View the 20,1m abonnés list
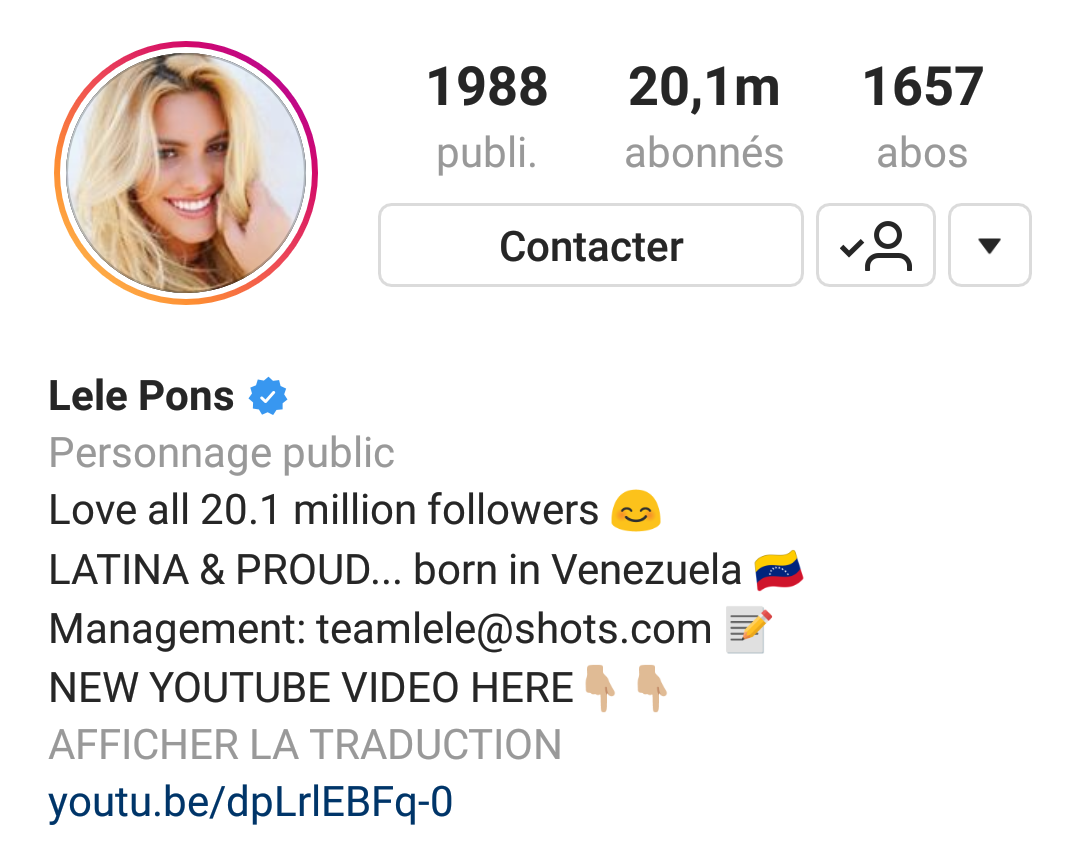 (x=704, y=115)
